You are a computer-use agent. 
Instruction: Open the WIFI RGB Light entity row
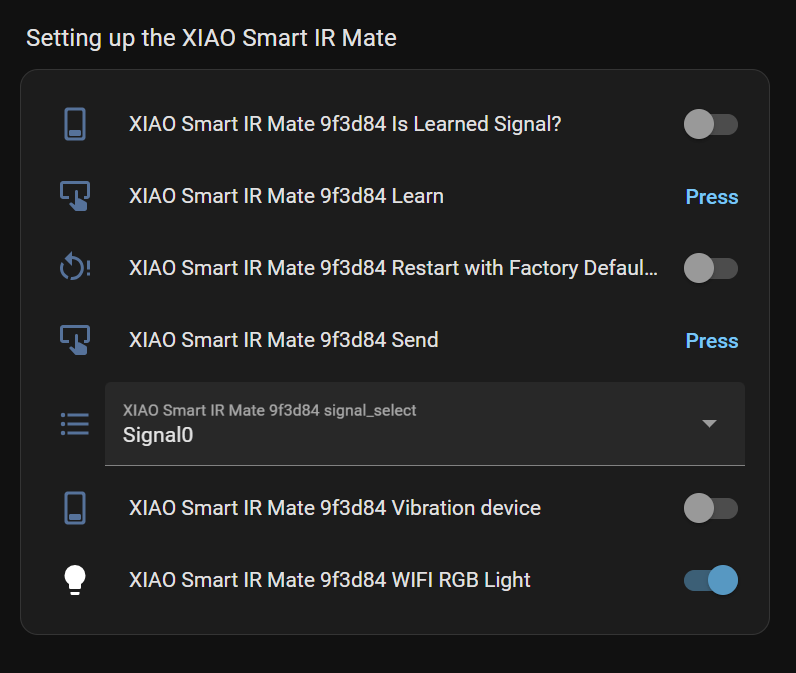pos(329,580)
